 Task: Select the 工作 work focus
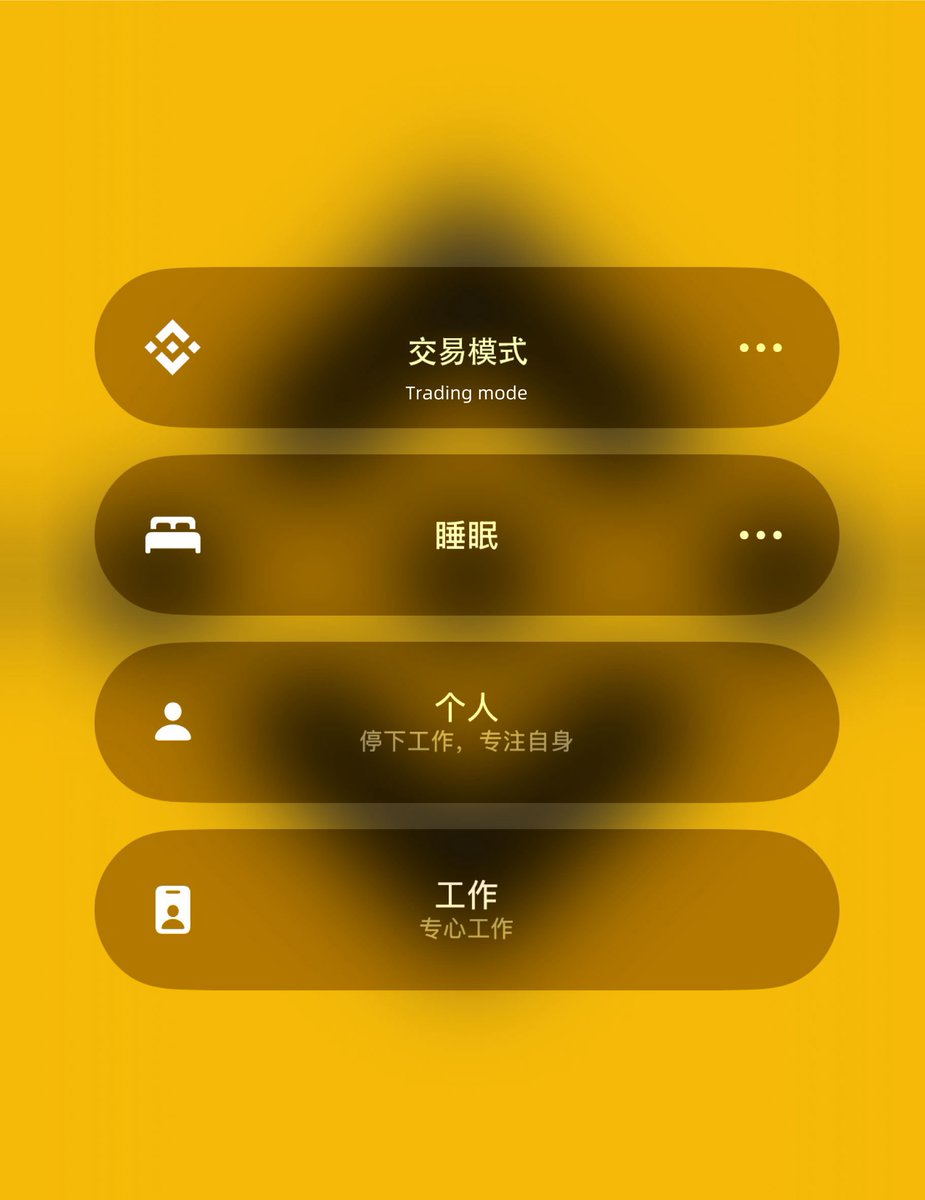[x=466, y=909]
